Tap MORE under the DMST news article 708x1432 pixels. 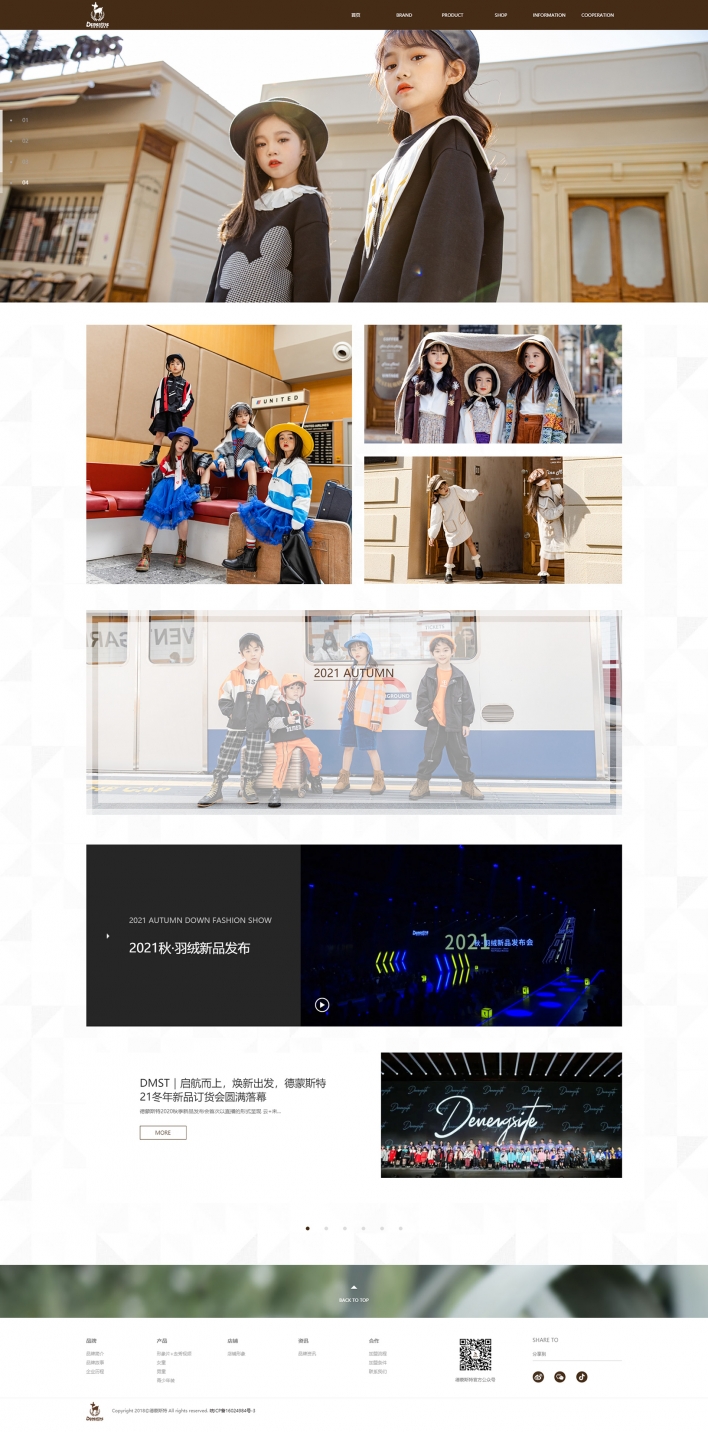[163, 1133]
